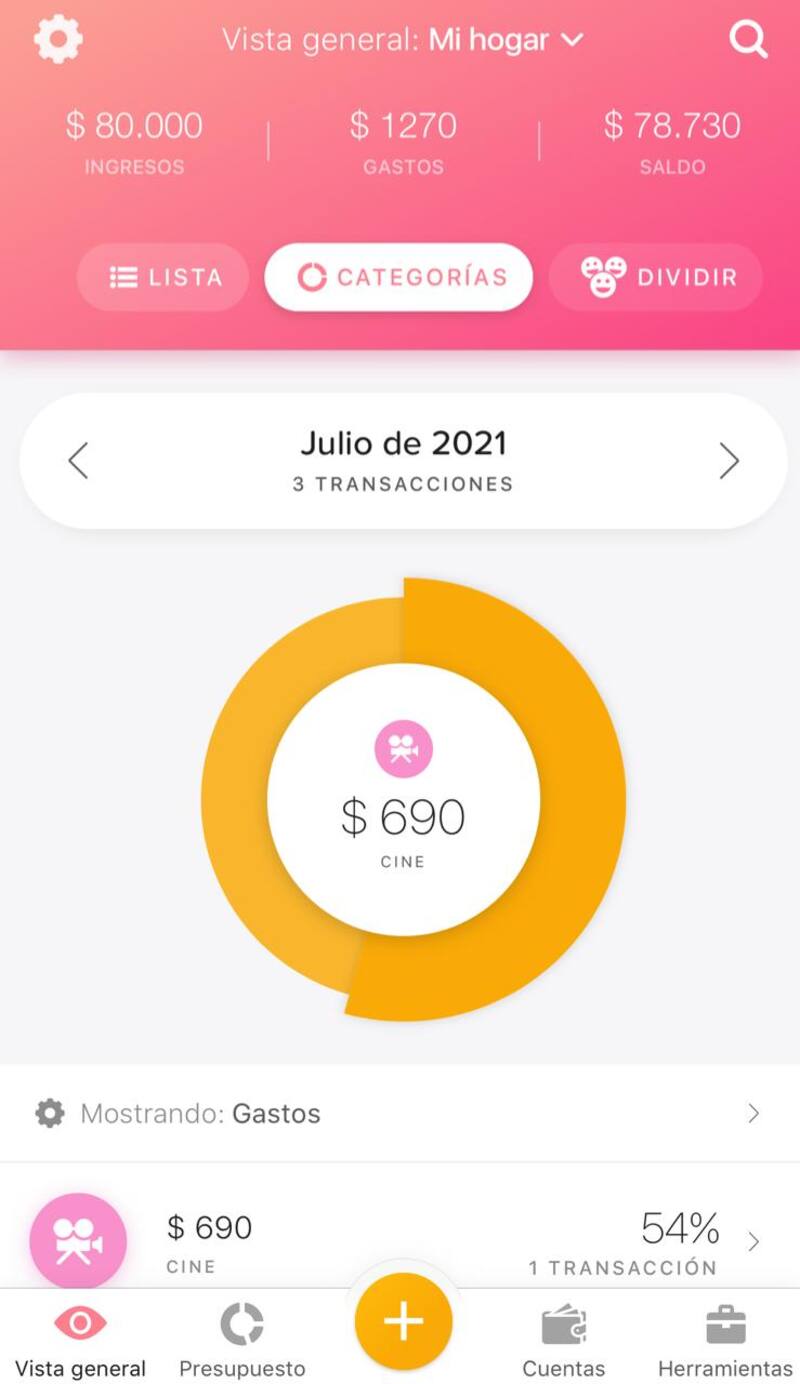Select the Categorías view
Image resolution: width=800 pixels, height=1384 pixels.
click(399, 277)
